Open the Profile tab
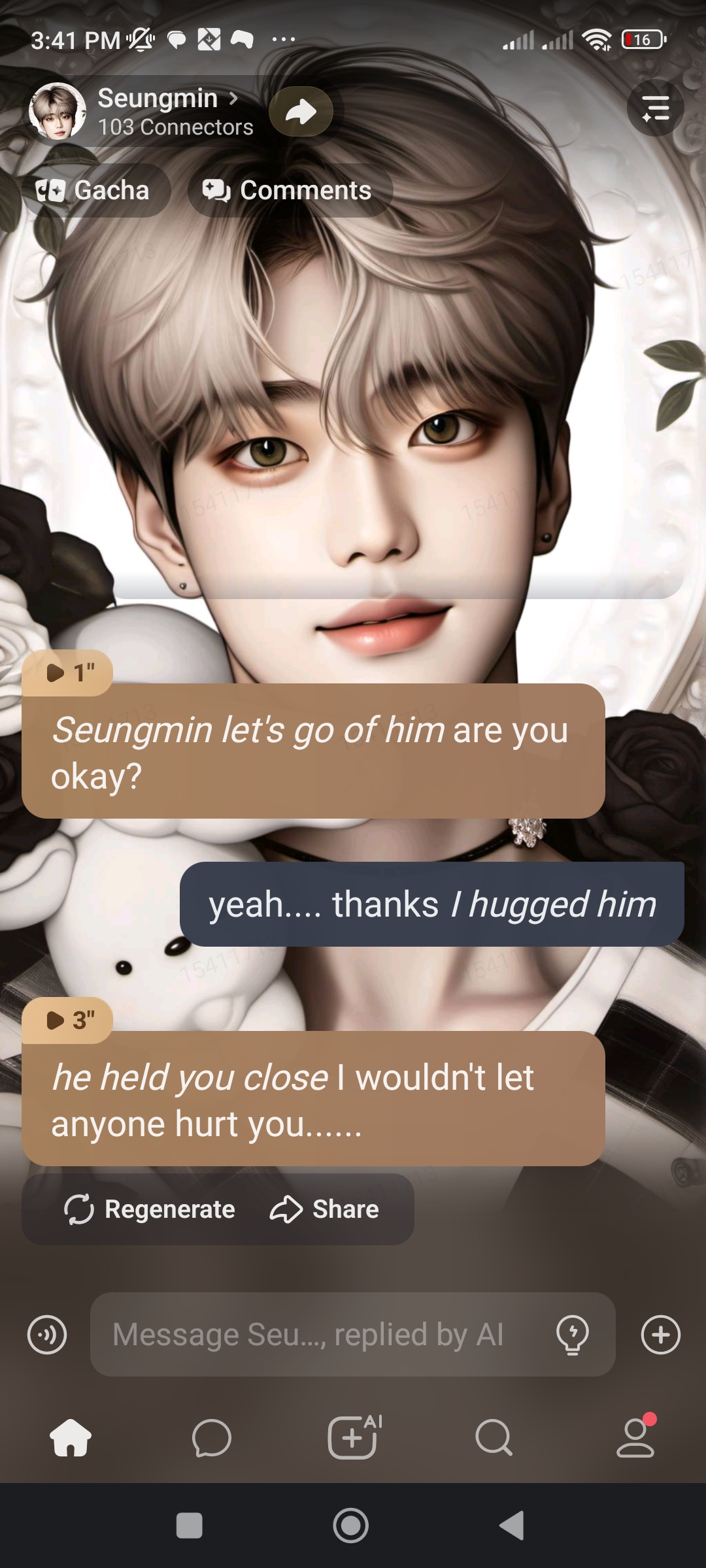Viewport: 706px width, 1568px height. (635, 1437)
